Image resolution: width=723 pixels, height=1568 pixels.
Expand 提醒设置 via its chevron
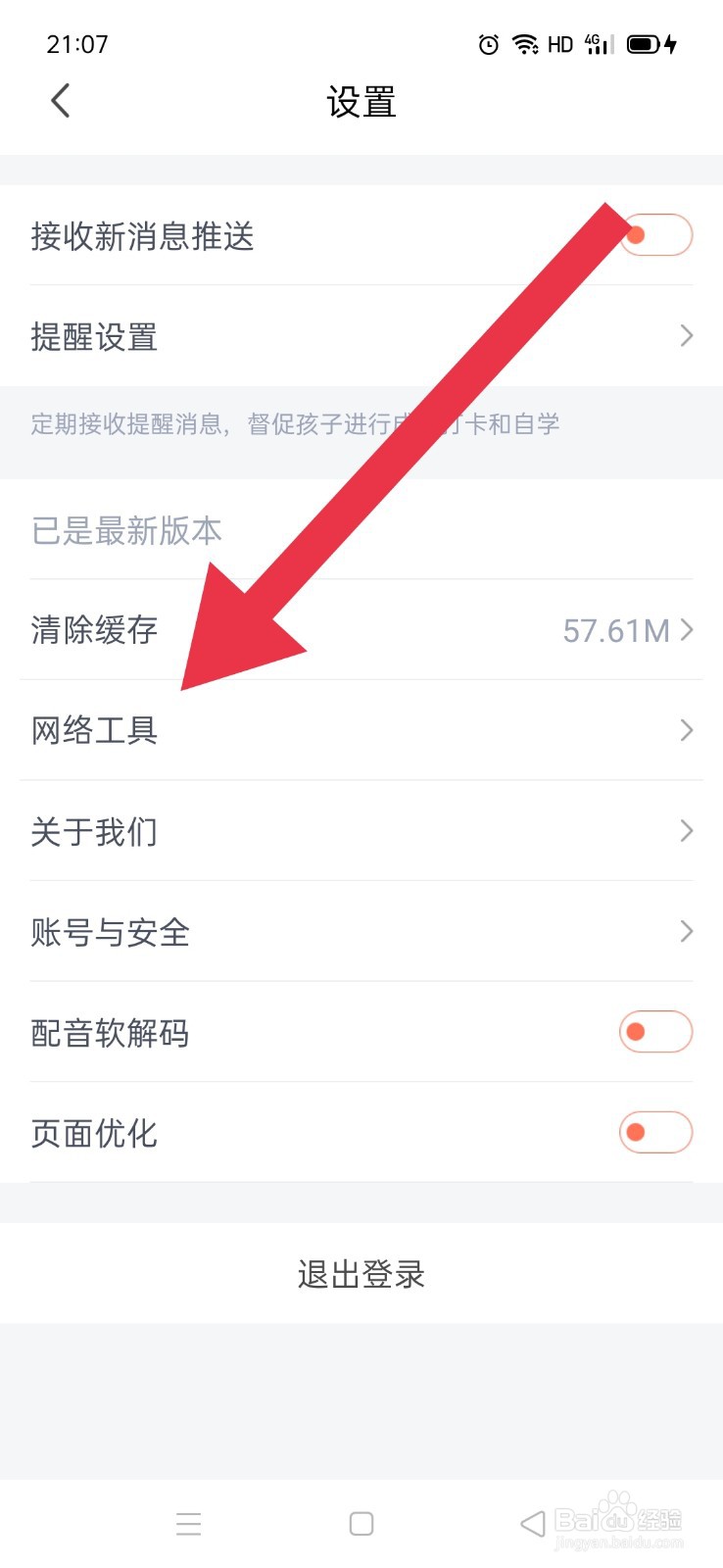click(x=686, y=335)
